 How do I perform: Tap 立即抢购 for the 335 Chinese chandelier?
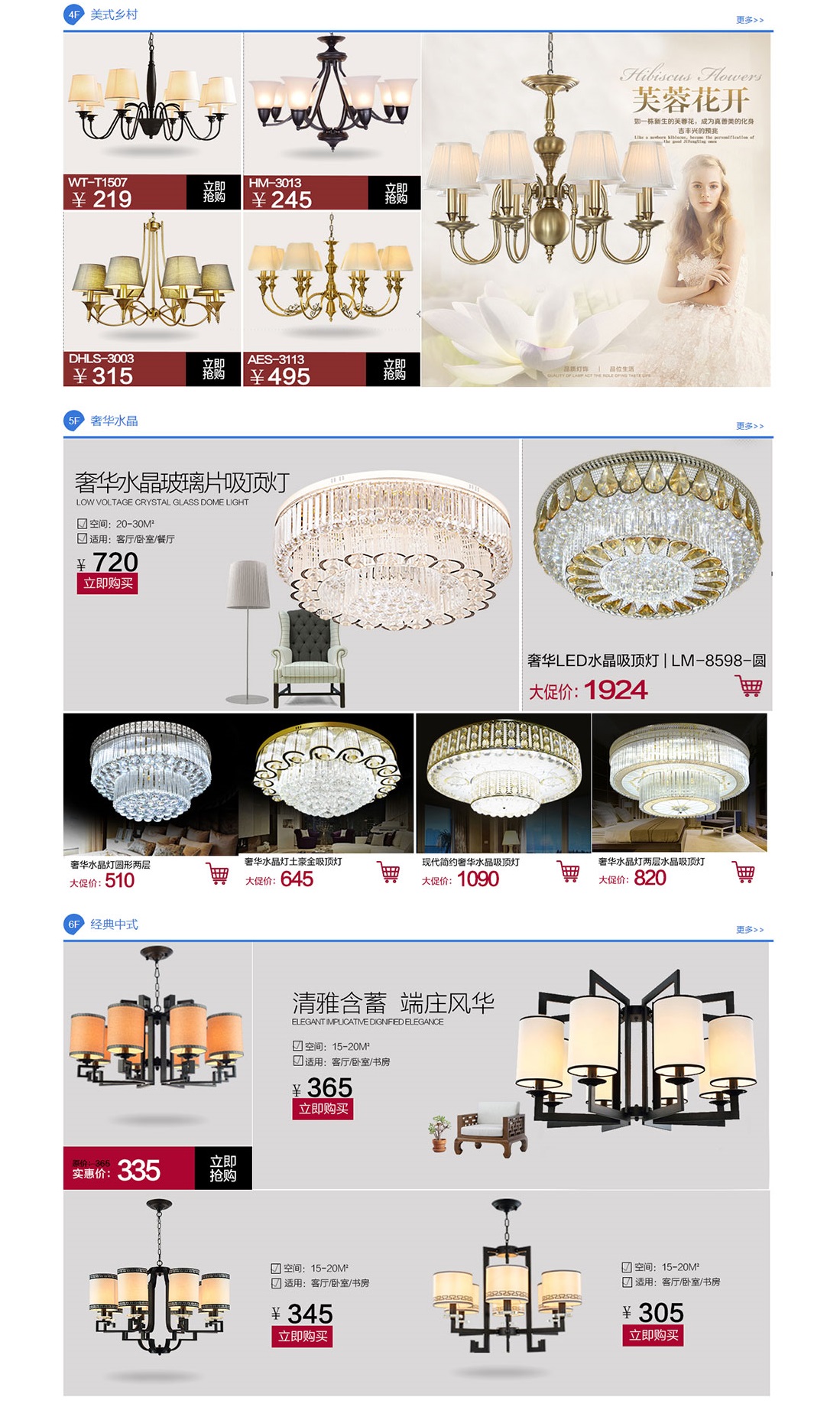pyautogui.click(x=222, y=1168)
